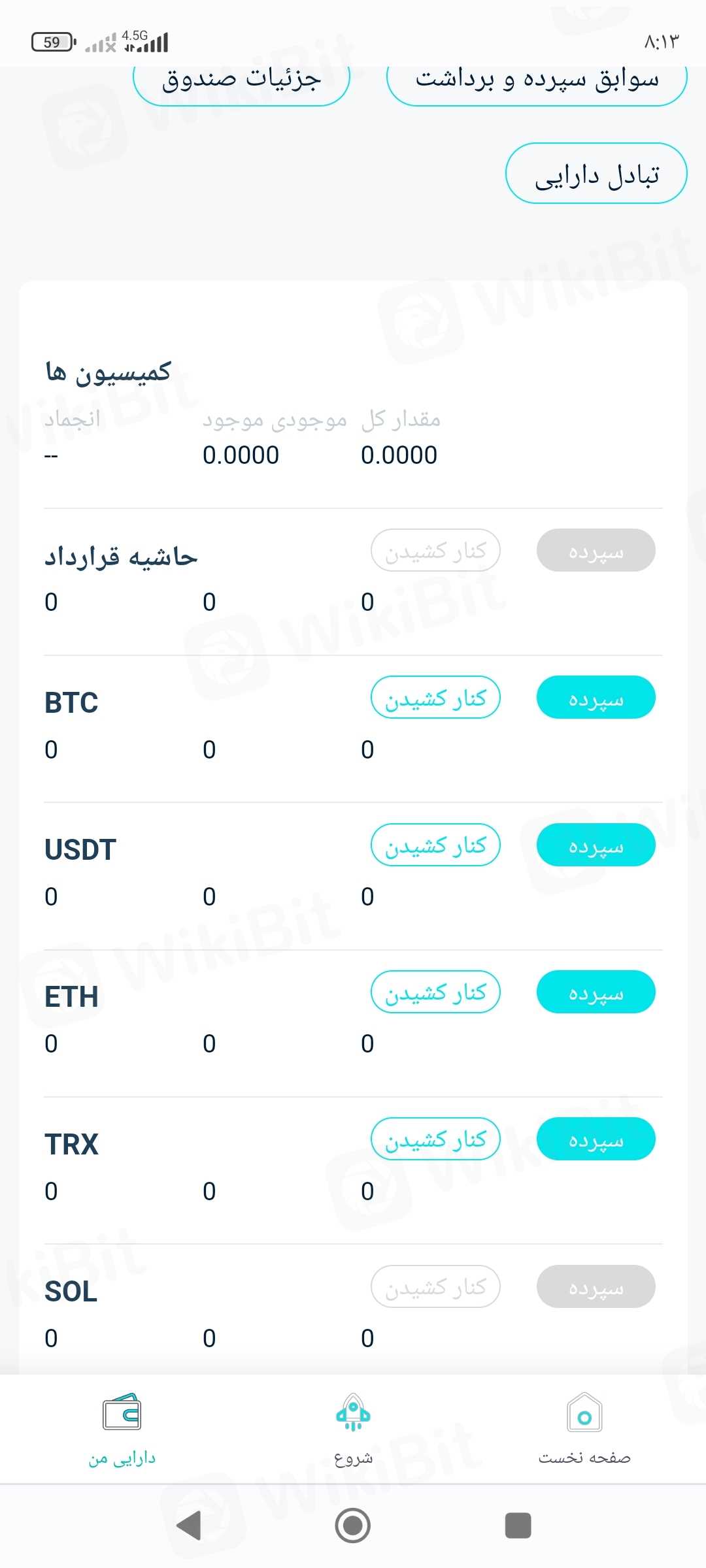The width and height of the screenshot is (706, 1568).
Task: Return to the phone's home screen
Action: tap(353, 1526)
